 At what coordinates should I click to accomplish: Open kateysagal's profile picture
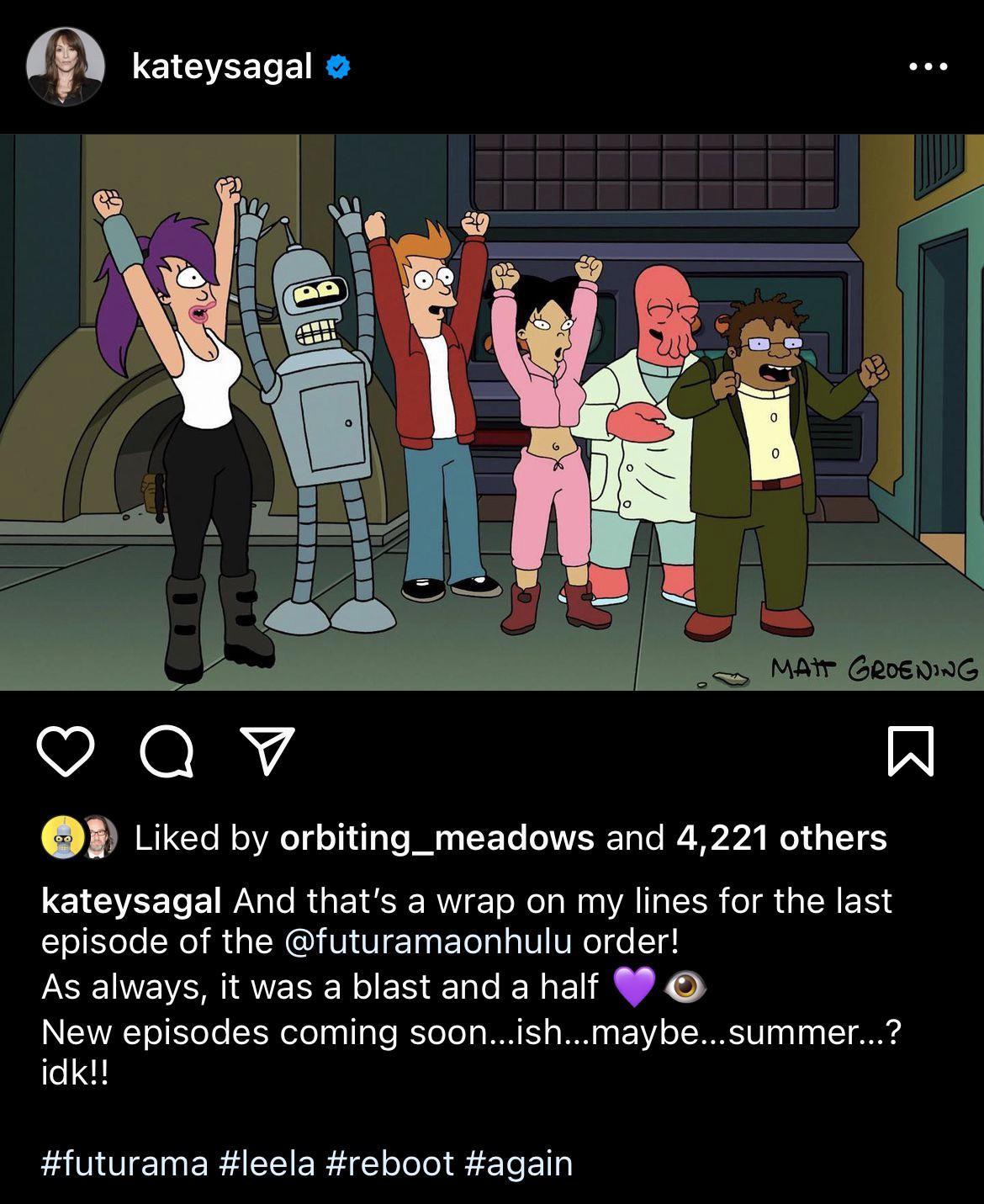[x=65, y=66]
